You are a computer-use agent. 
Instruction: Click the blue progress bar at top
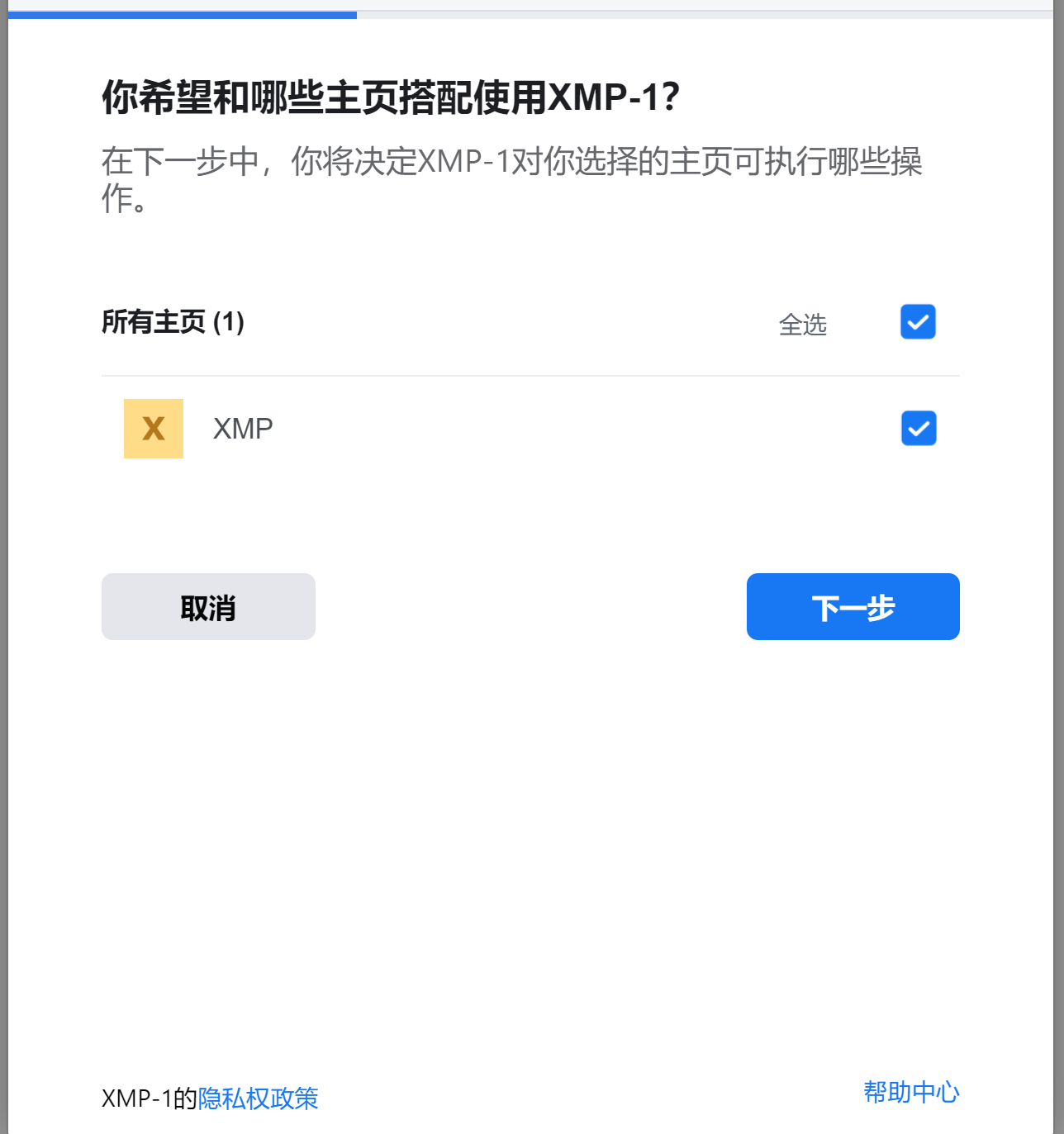pos(182,14)
